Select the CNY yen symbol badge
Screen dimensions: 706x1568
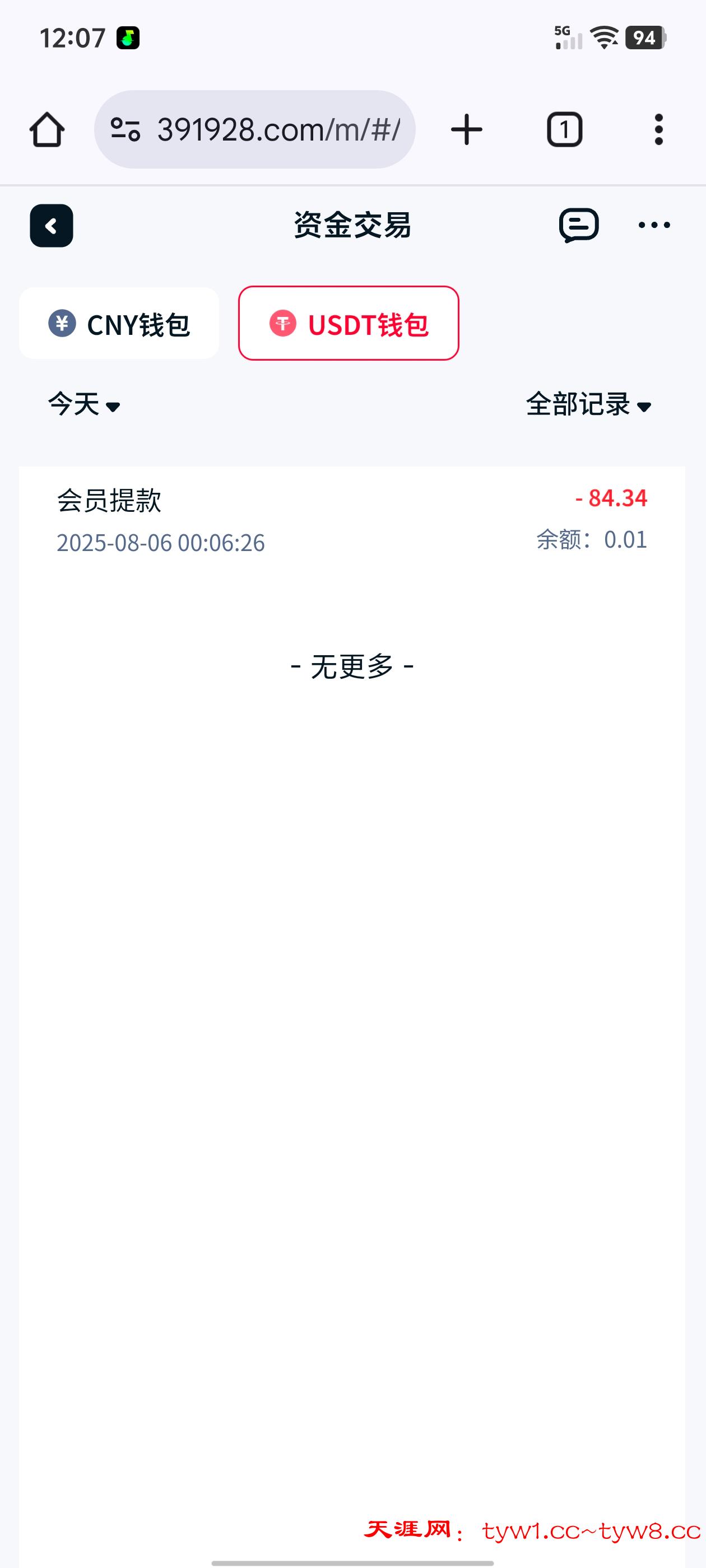pos(63,323)
